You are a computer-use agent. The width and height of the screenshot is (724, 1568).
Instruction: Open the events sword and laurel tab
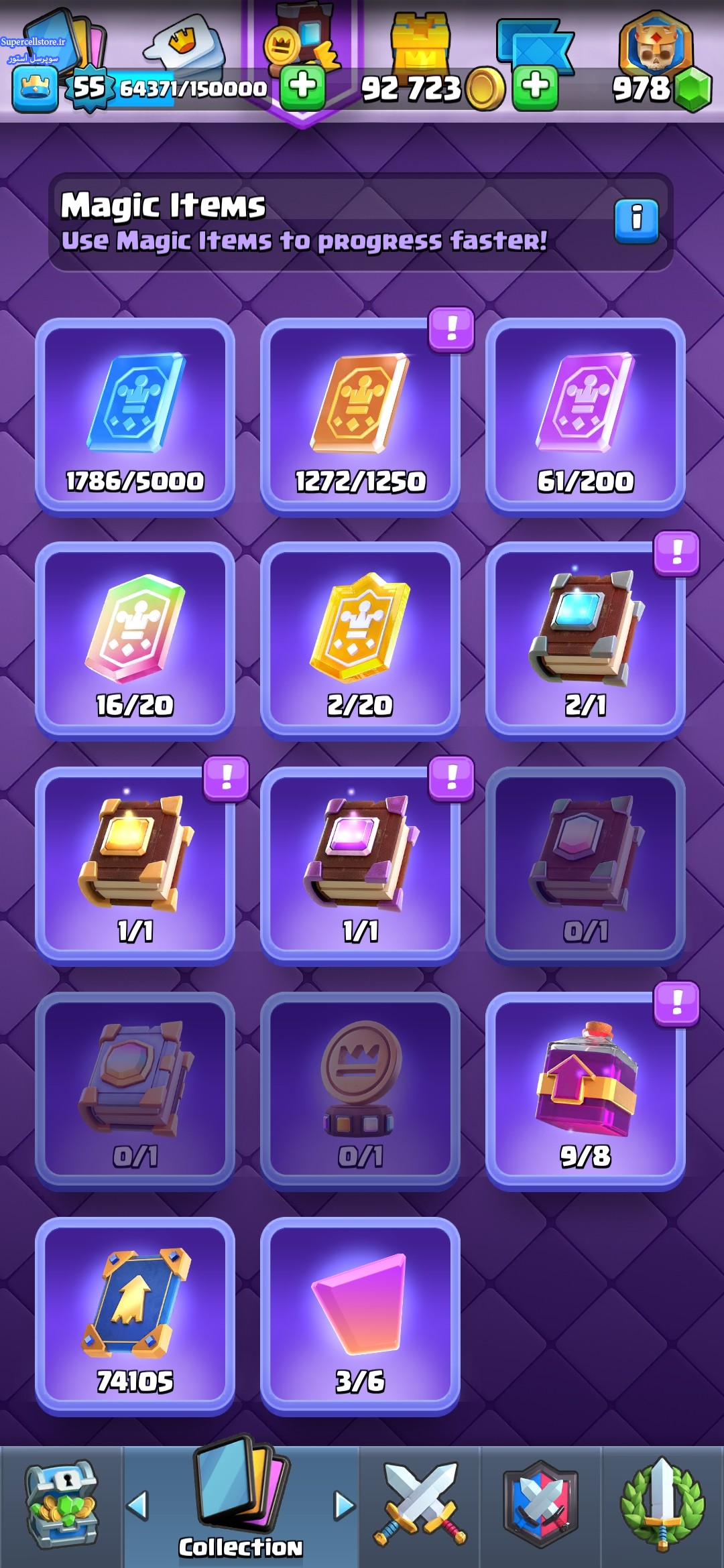(x=662, y=1506)
